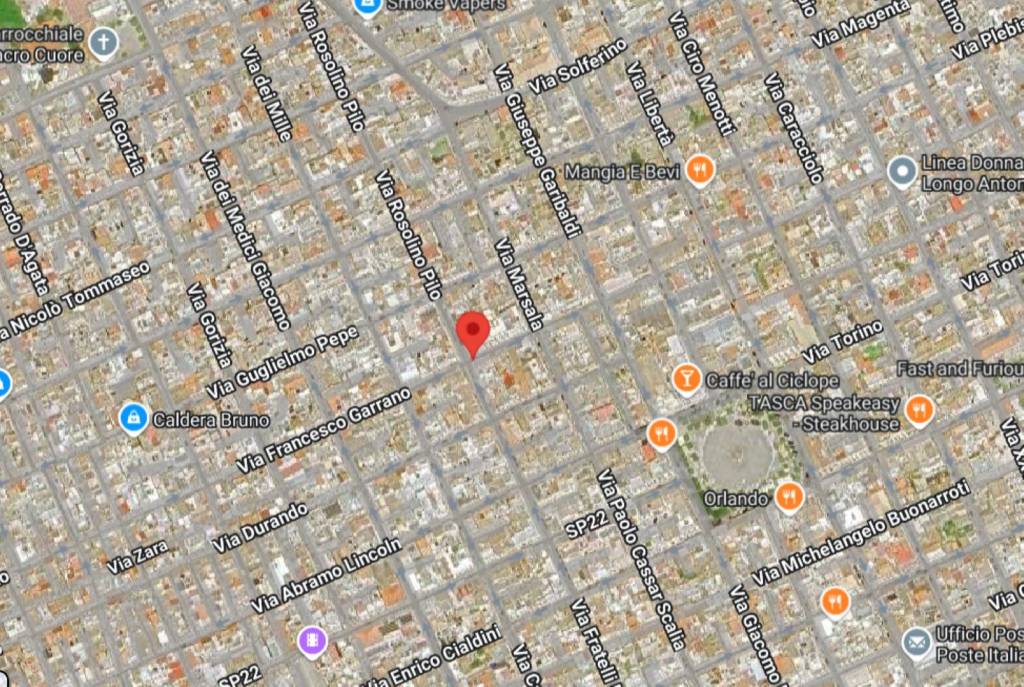Select Linea Donna Longo marker
Screen dimensions: 1024x687
[x=902, y=172]
